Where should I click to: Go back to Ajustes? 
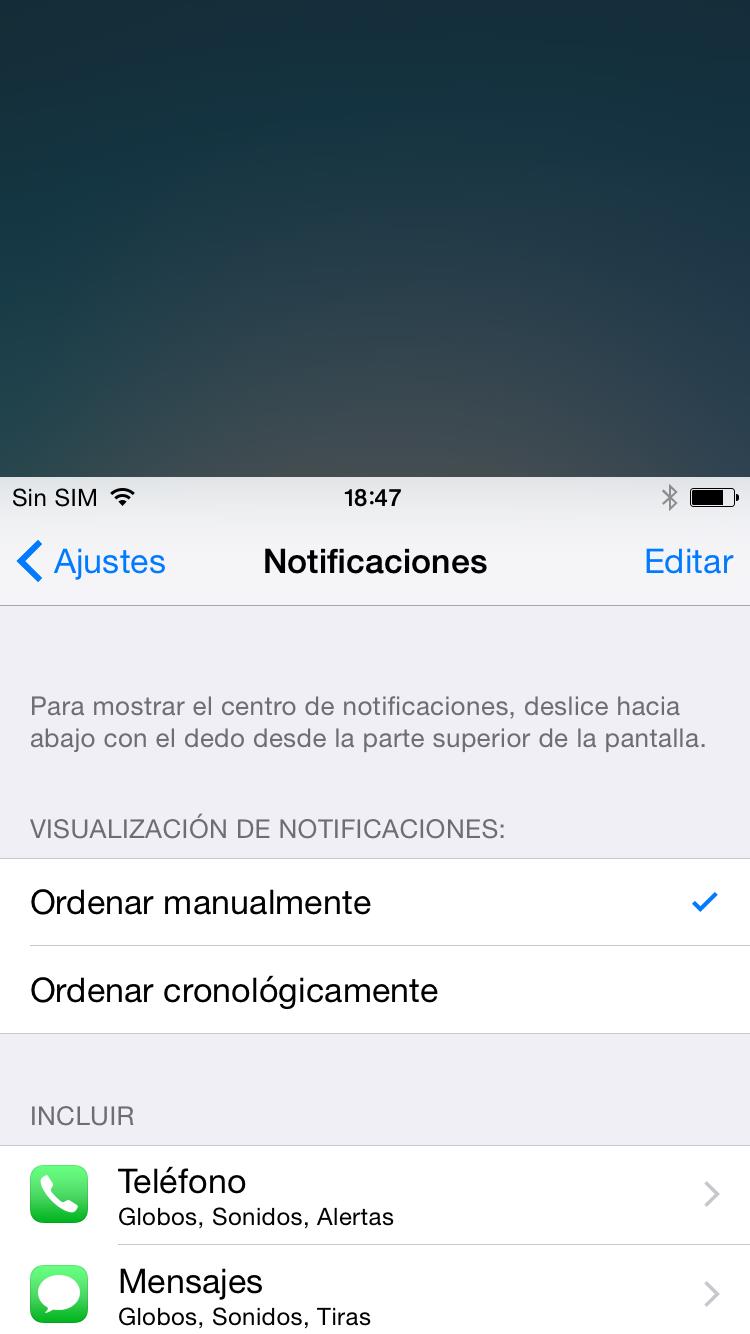tap(91, 562)
